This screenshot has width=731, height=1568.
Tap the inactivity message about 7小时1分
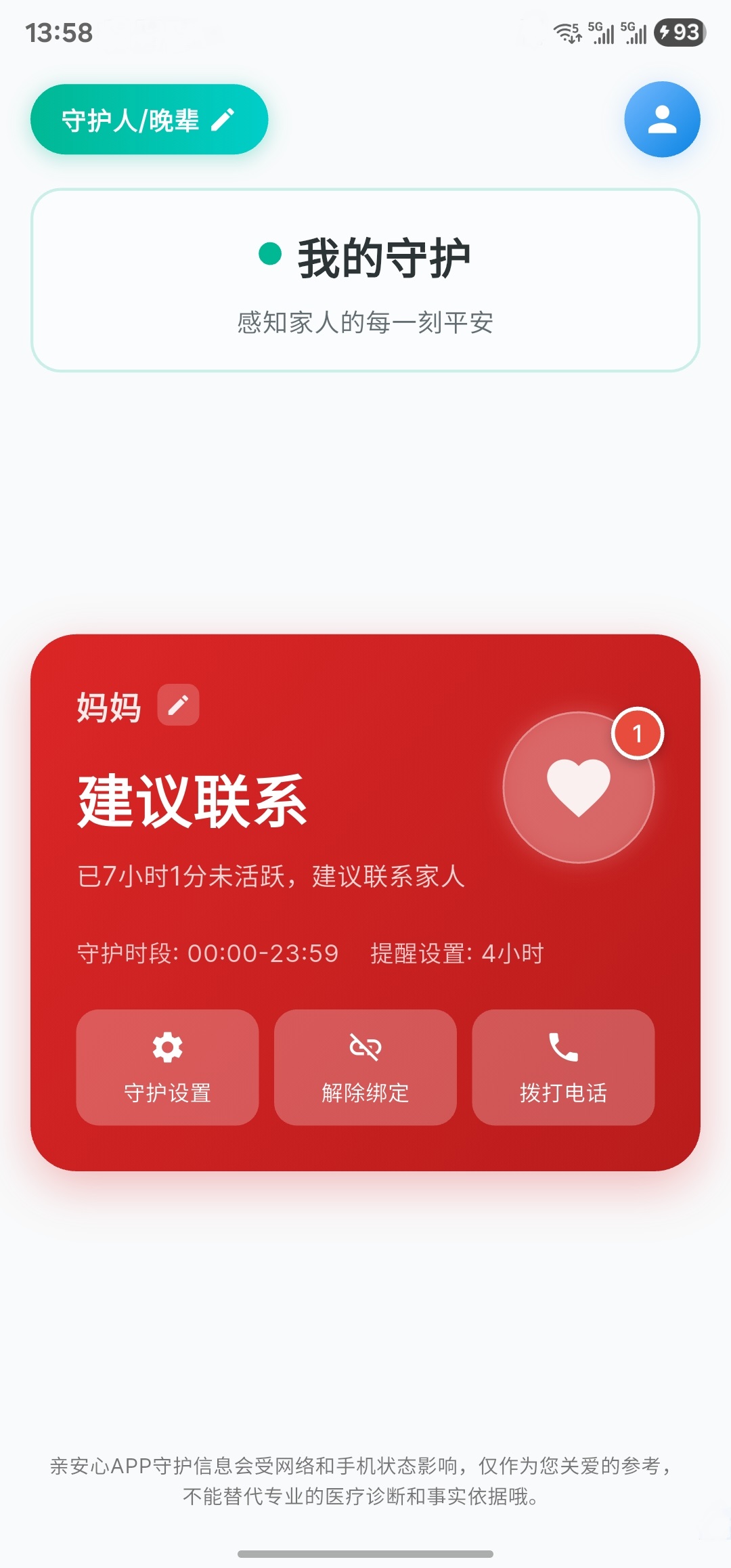pos(271,875)
